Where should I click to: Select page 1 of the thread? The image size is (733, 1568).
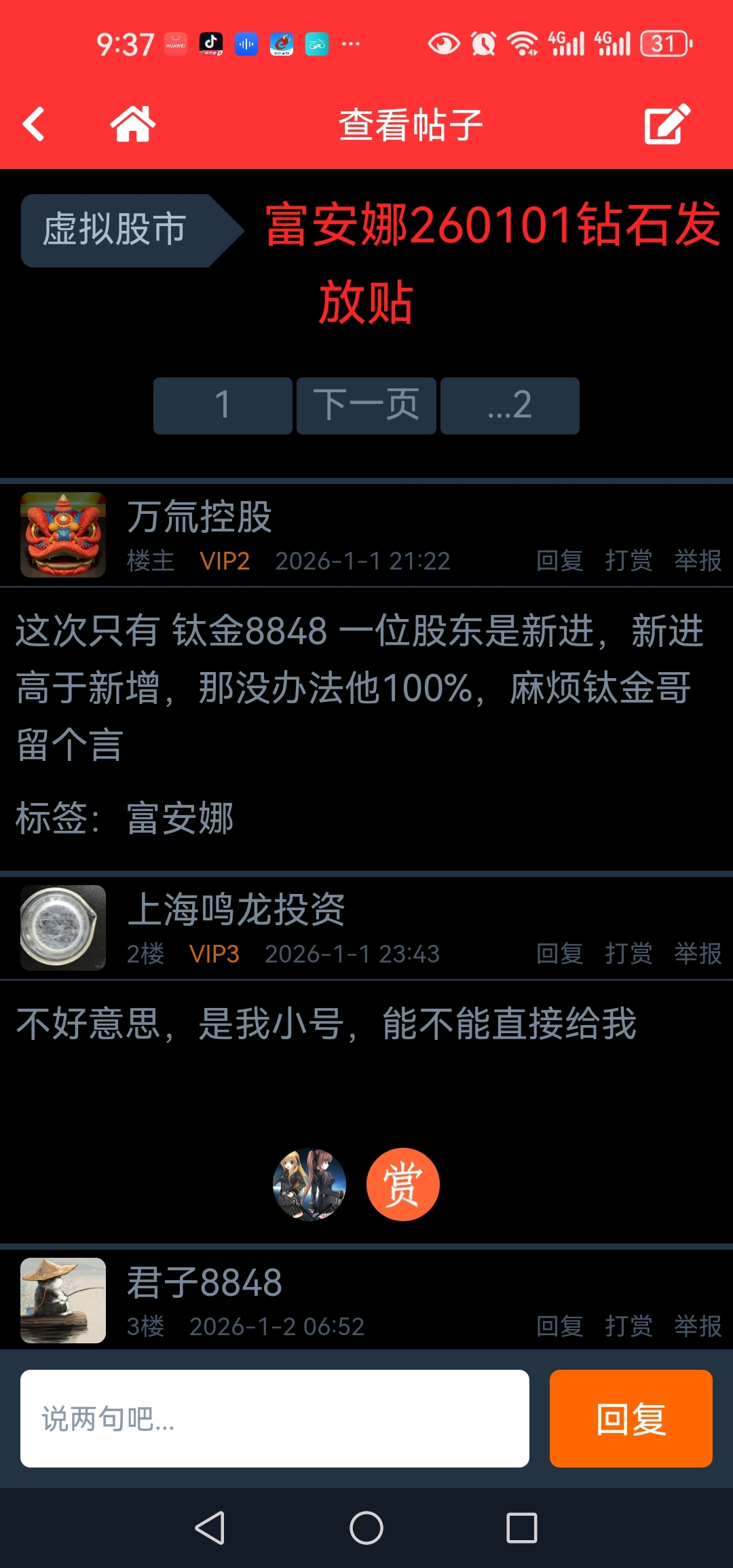[x=223, y=405]
